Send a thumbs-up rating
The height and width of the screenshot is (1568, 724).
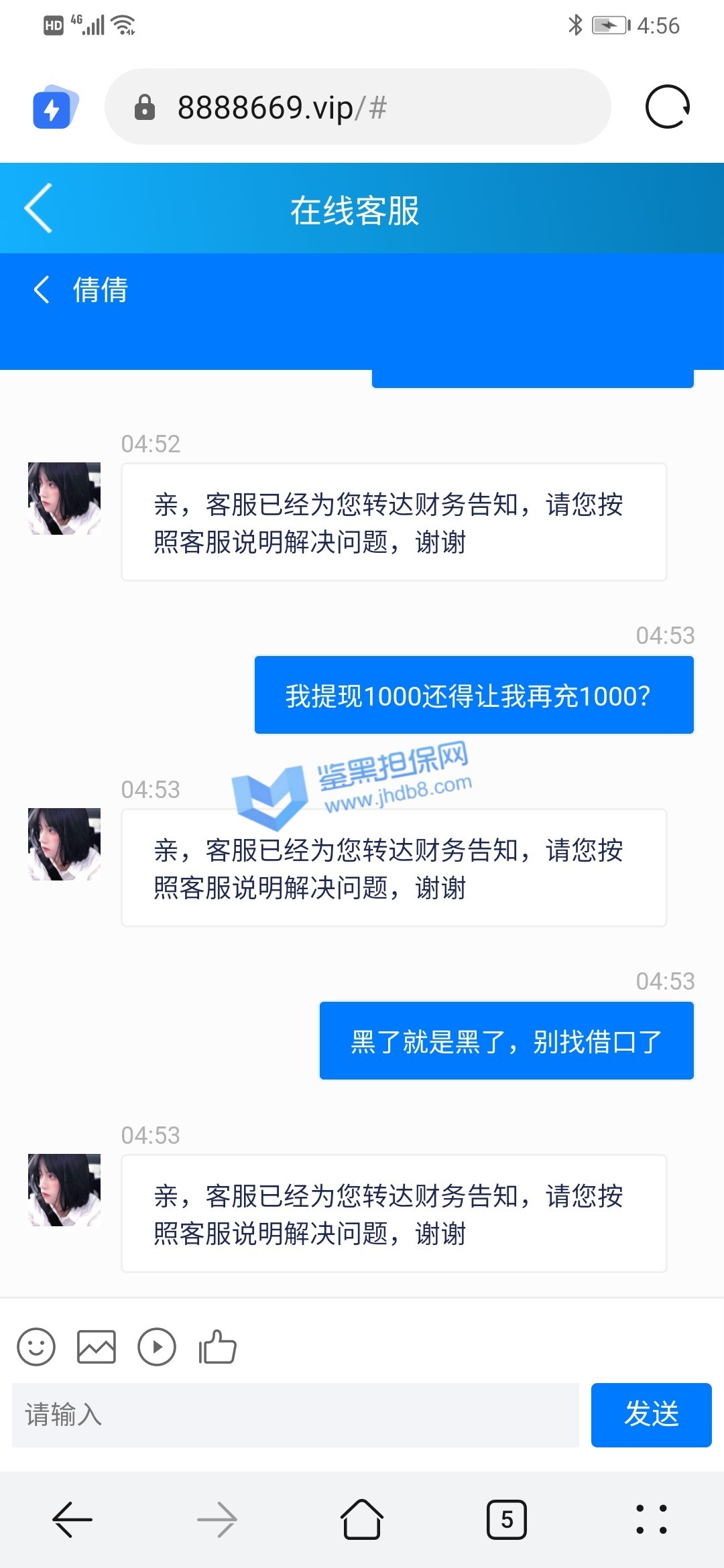tap(217, 1347)
